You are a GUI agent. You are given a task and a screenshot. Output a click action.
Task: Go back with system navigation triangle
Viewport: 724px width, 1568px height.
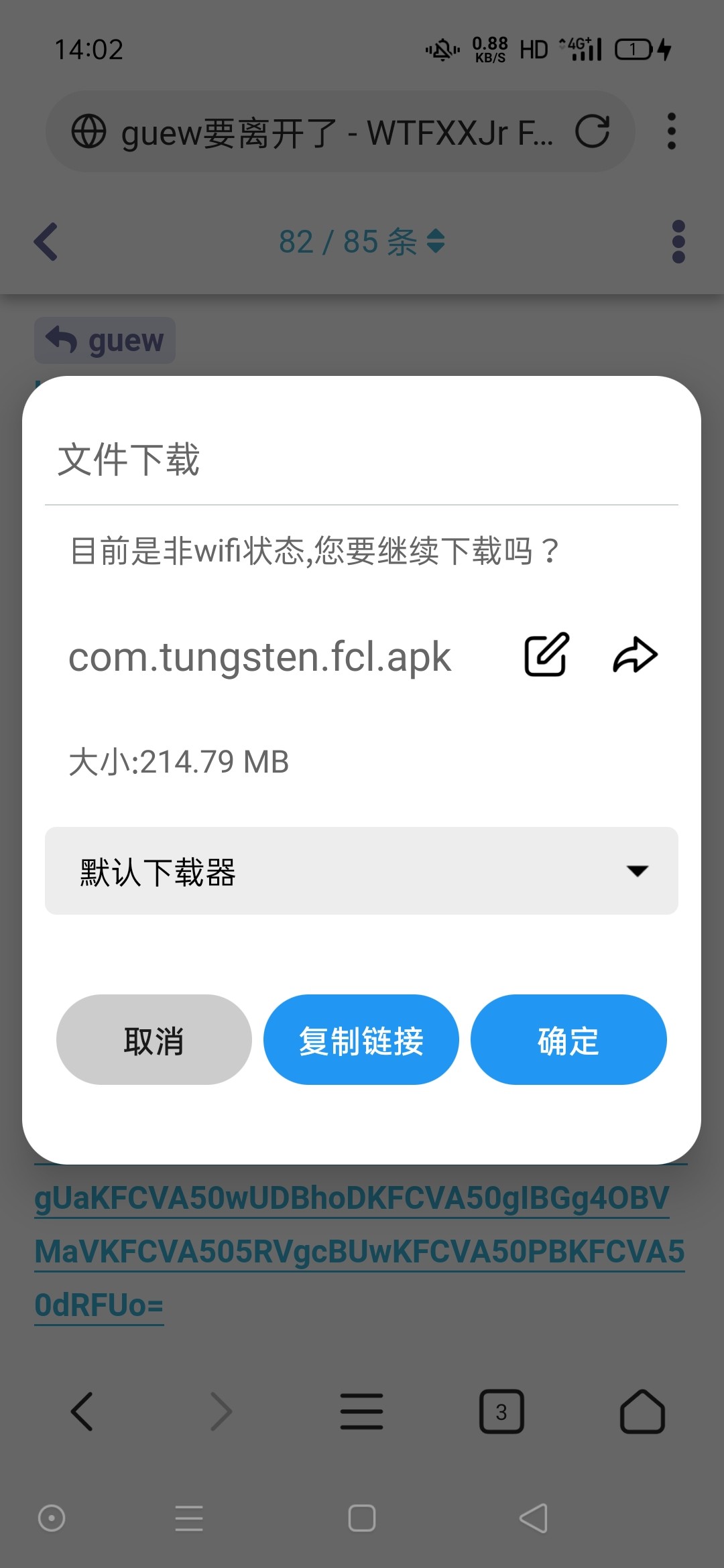click(x=534, y=1518)
